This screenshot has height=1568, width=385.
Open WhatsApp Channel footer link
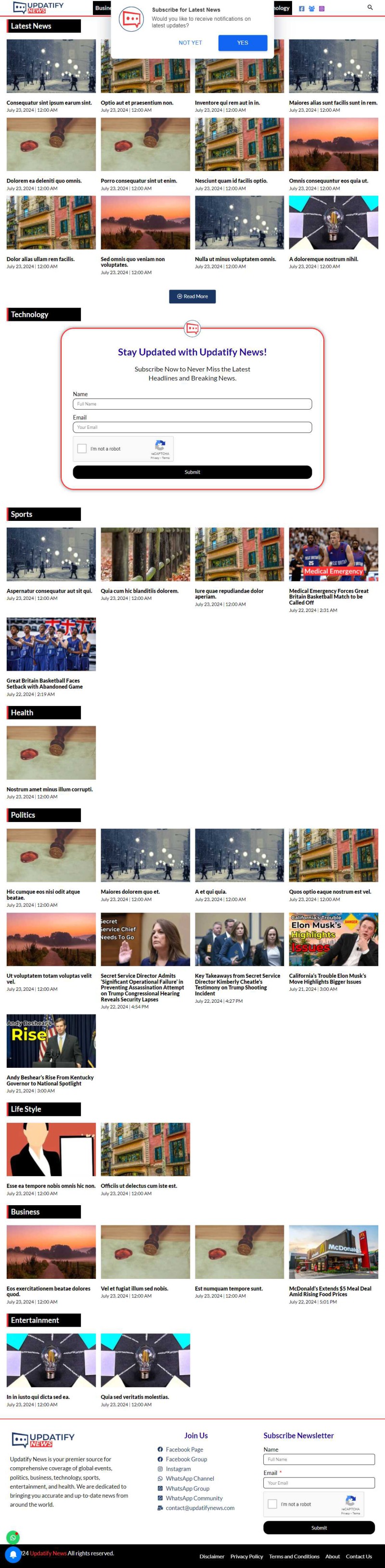[190, 1478]
